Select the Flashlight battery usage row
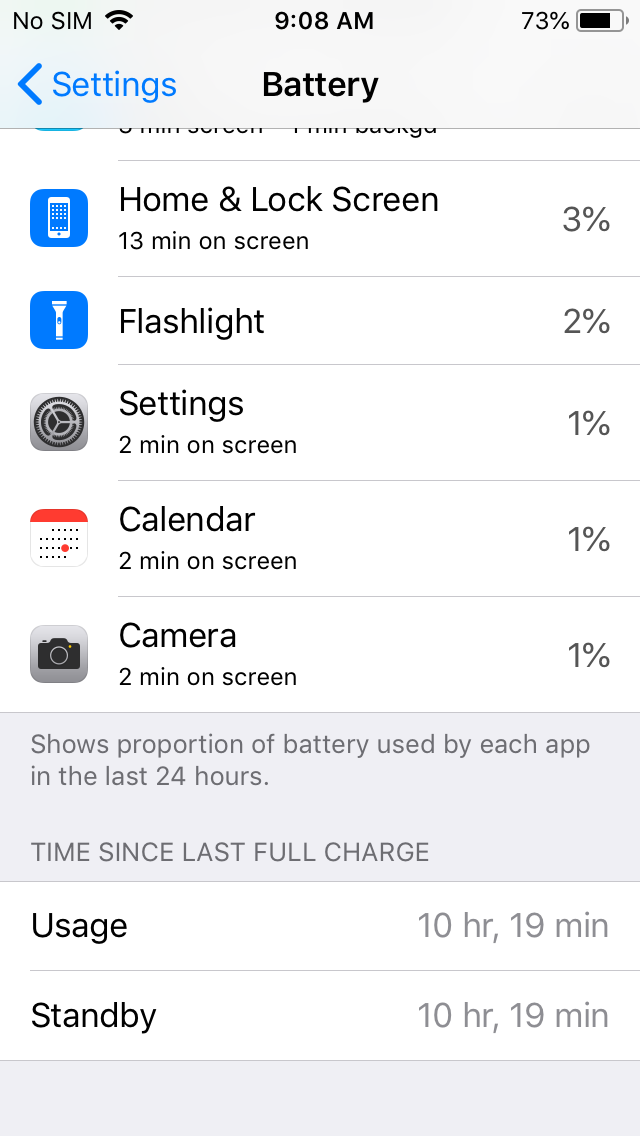Viewport: 640px width, 1136px height. [320, 321]
